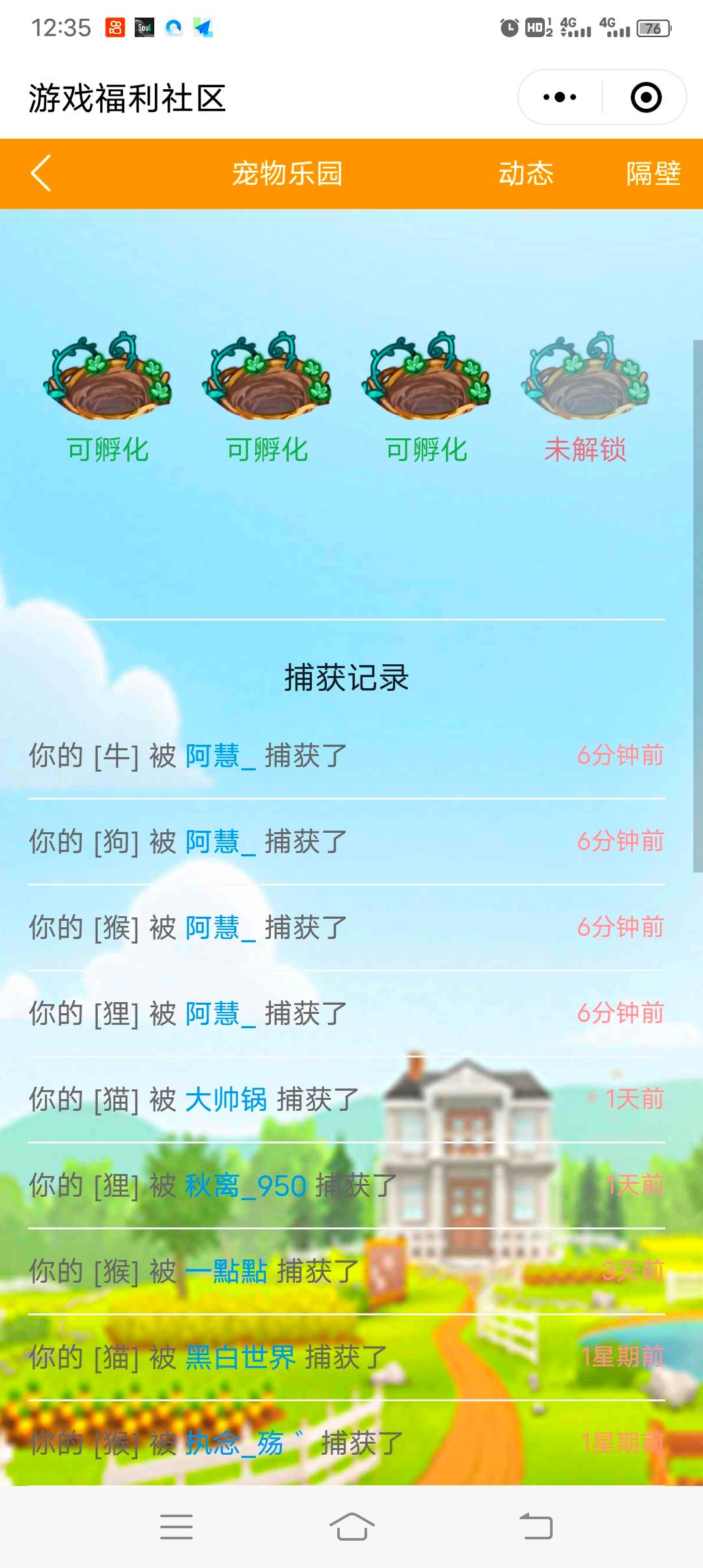
Task: Open 阿慧_ profile in the 狗 capture record
Action: (x=220, y=842)
